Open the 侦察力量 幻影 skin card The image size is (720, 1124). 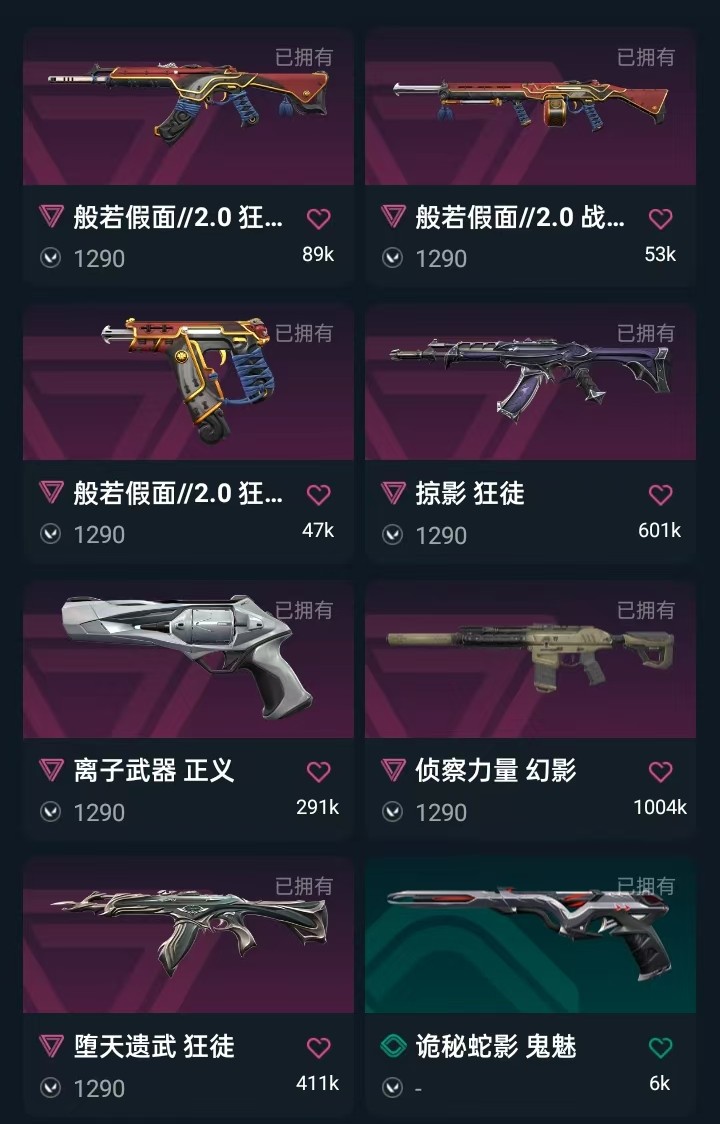click(x=530, y=662)
